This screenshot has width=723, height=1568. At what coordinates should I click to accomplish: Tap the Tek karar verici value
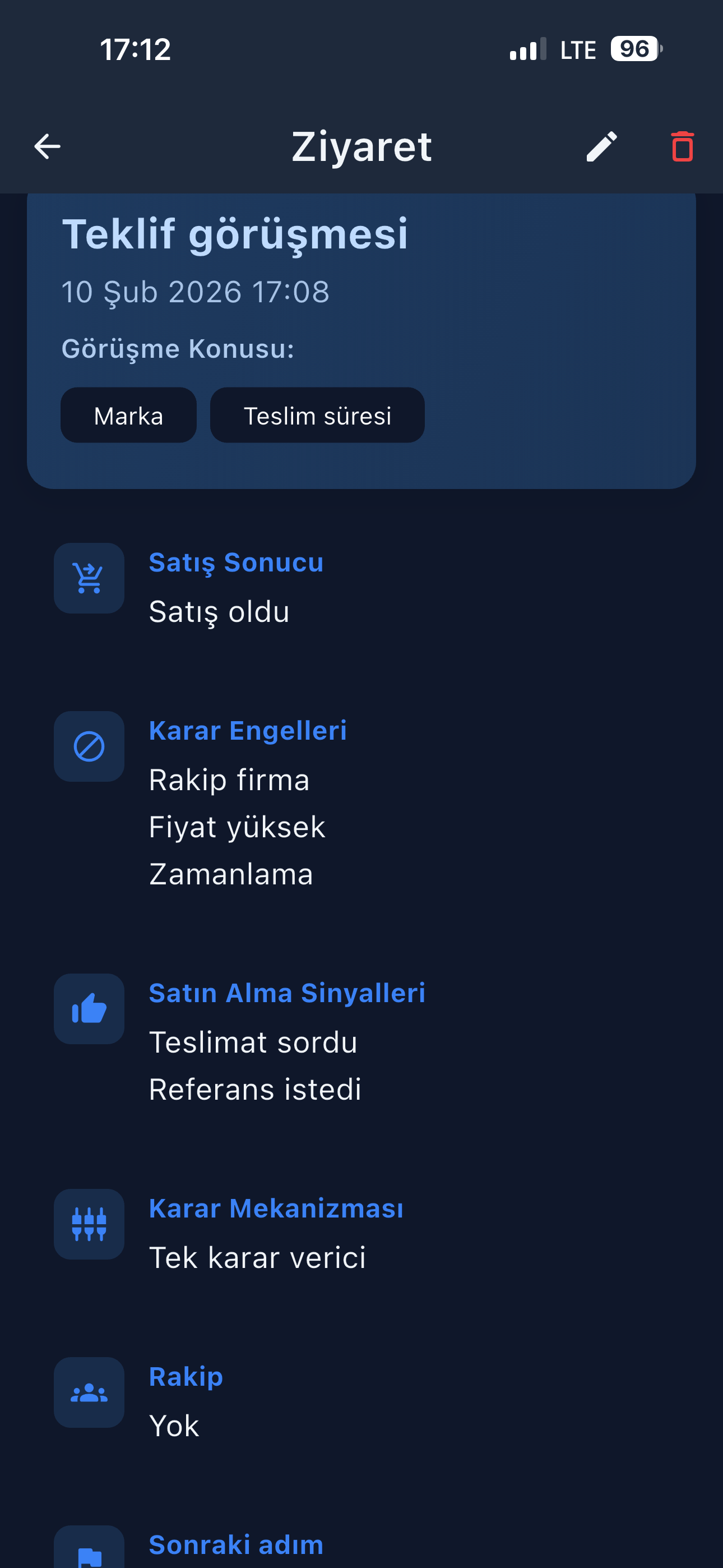257,1257
